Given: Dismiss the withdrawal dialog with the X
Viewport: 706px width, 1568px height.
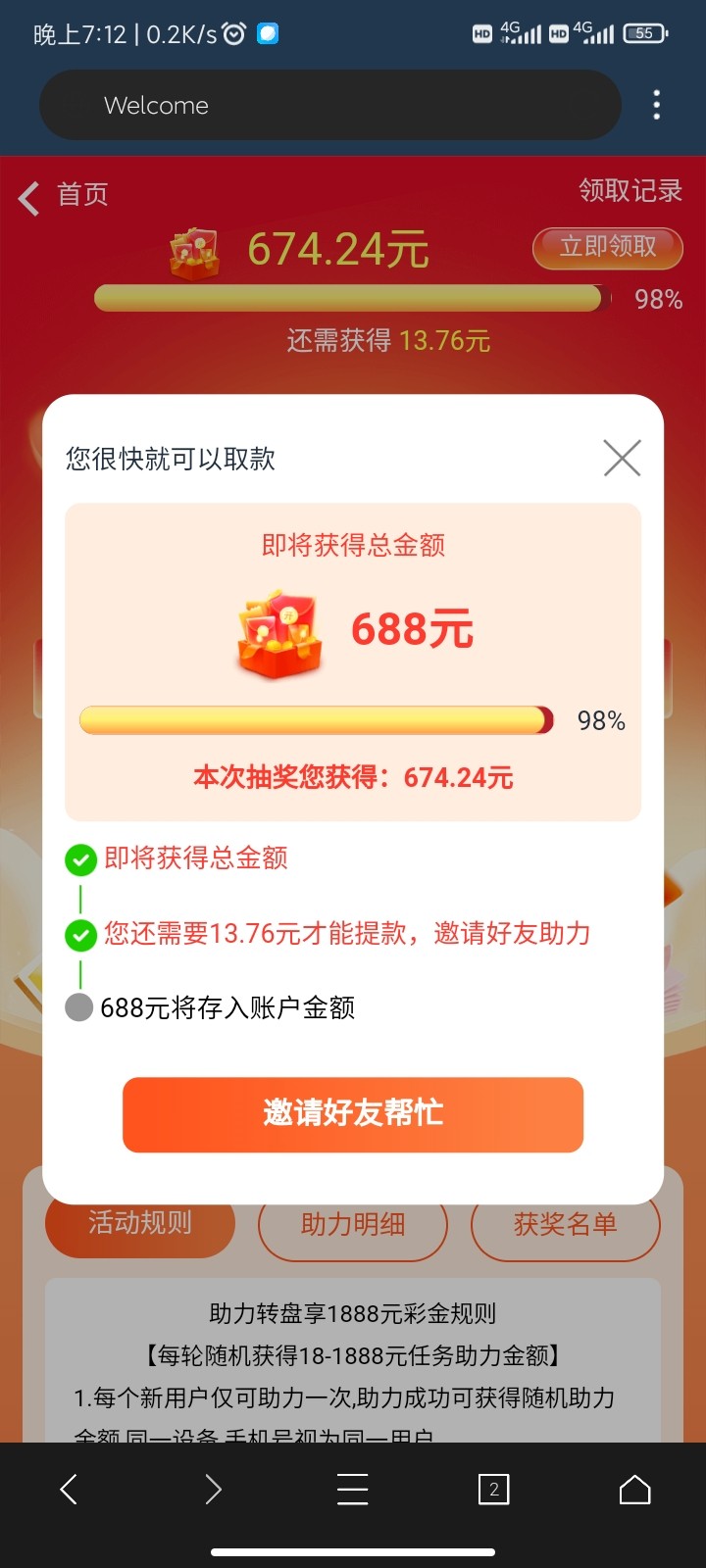Looking at the screenshot, I should pos(622,459).
